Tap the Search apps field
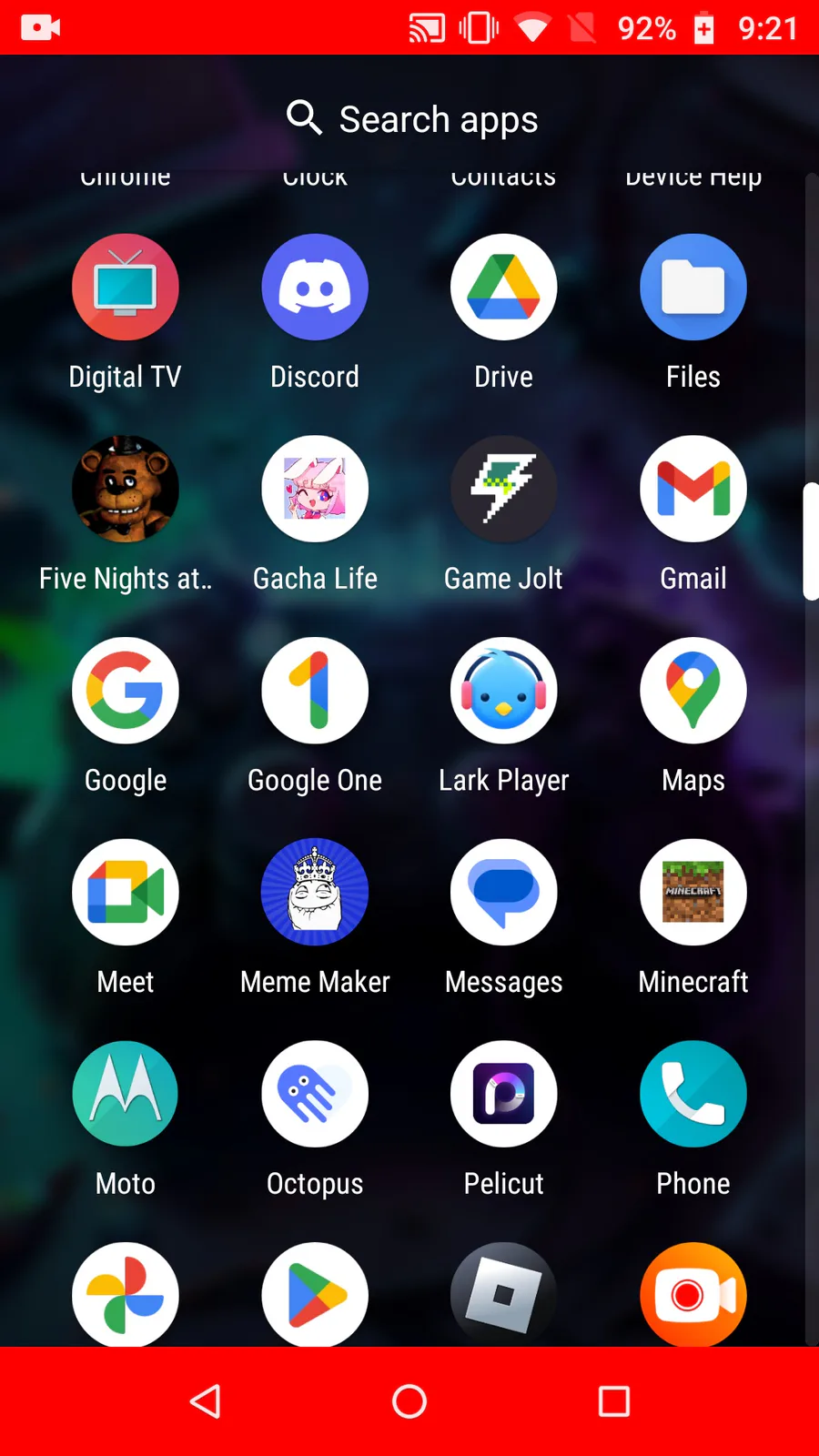 411,118
